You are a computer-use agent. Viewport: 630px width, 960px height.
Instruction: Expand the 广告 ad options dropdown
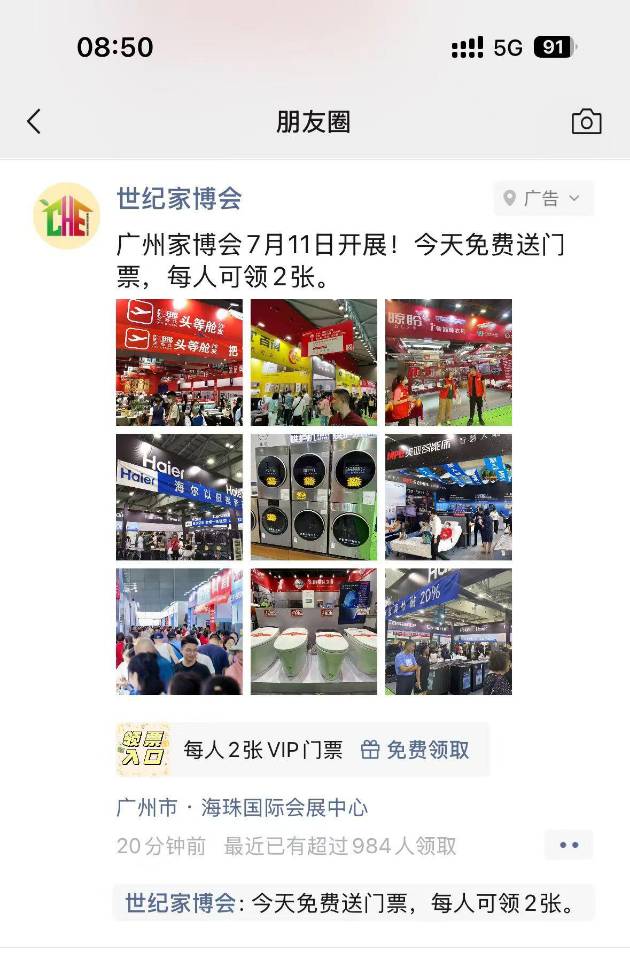pyautogui.click(x=543, y=198)
